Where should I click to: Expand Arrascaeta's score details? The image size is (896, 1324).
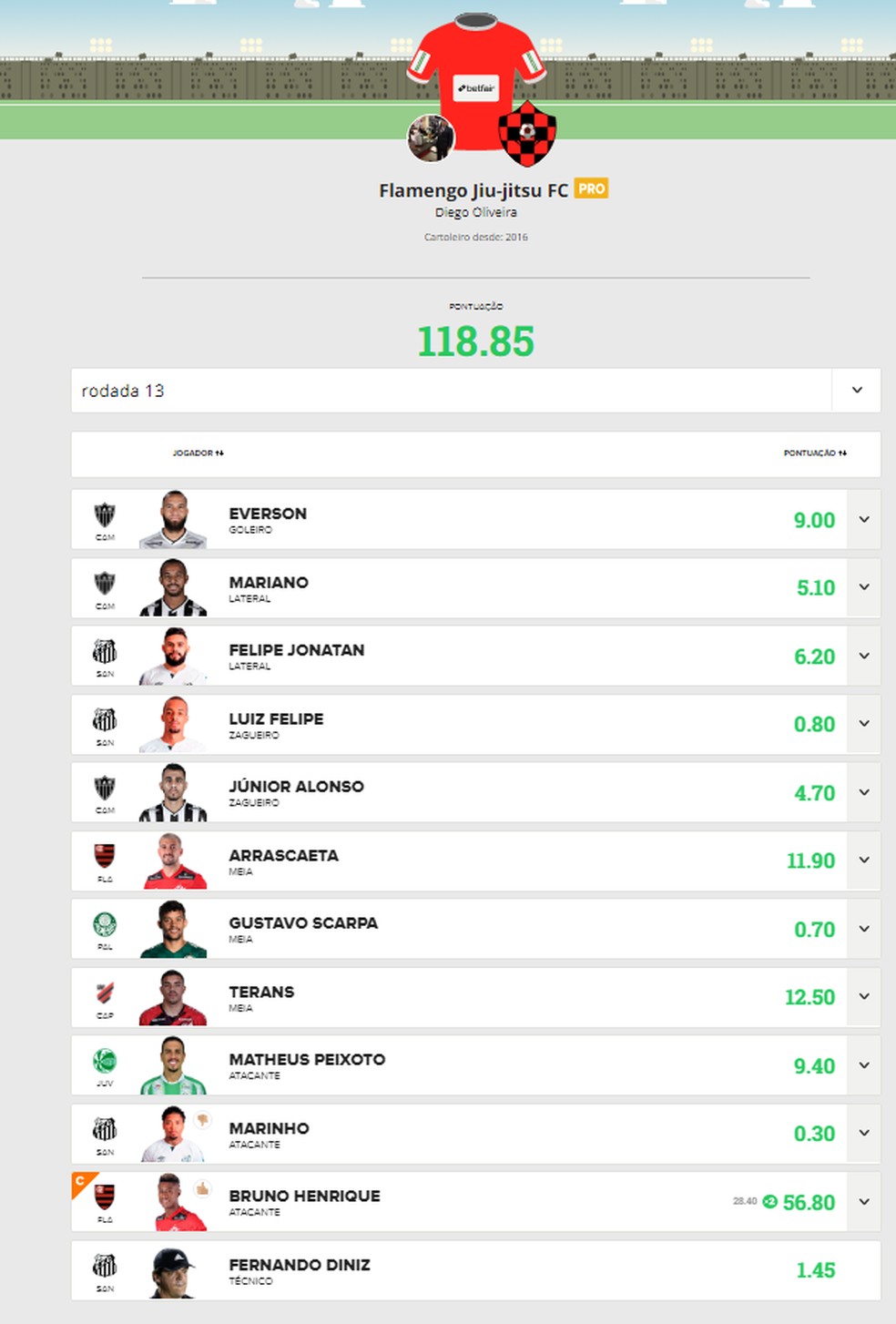click(x=863, y=861)
